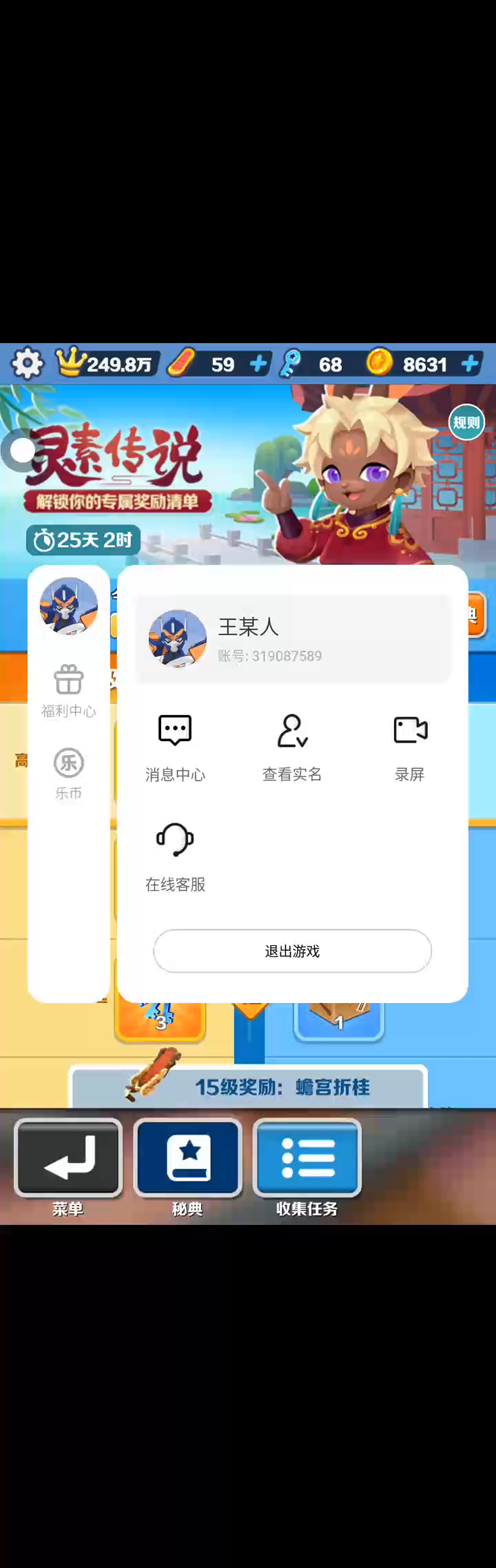Tap 退出游戏 to exit the game
The width and height of the screenshot is (496, 1568).
coord(292,951)
